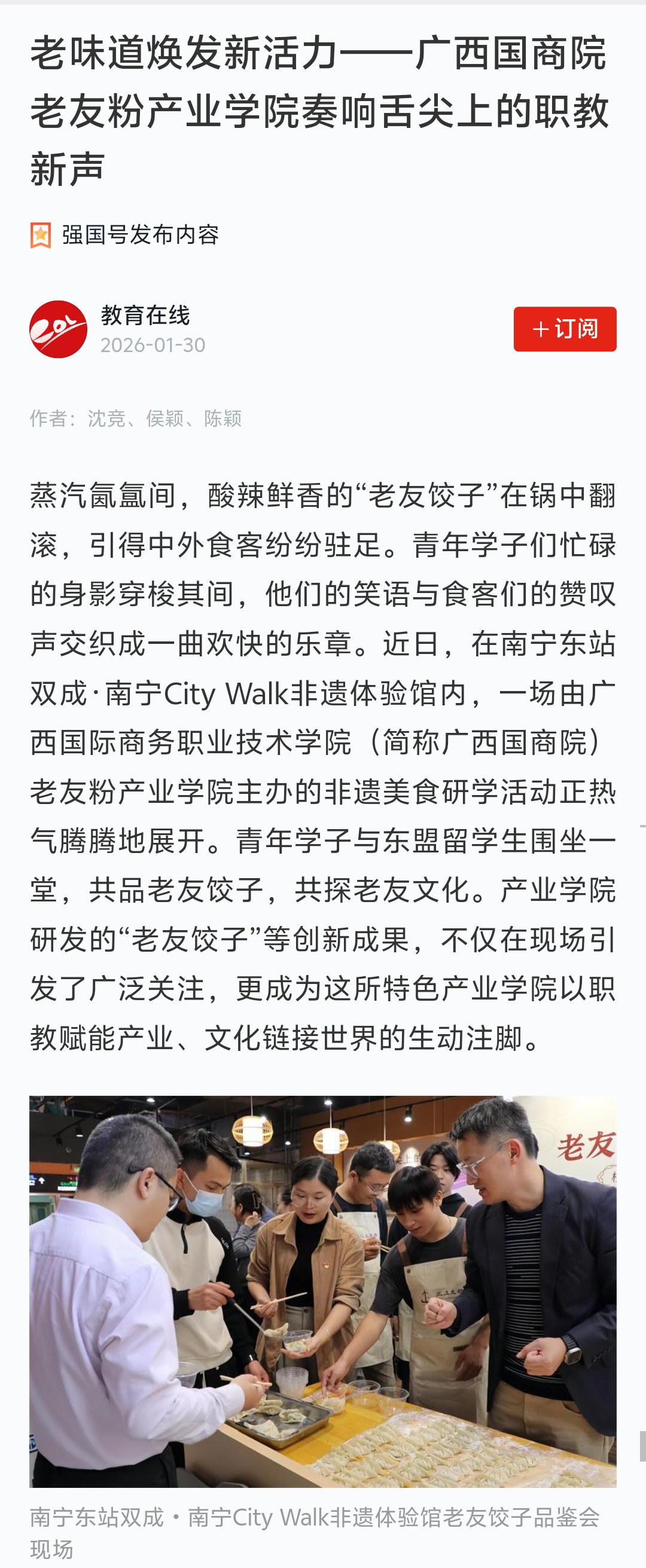Open the 教育在线 publisher profile avatar
646x1568 pixels.
tap(59, 329)
